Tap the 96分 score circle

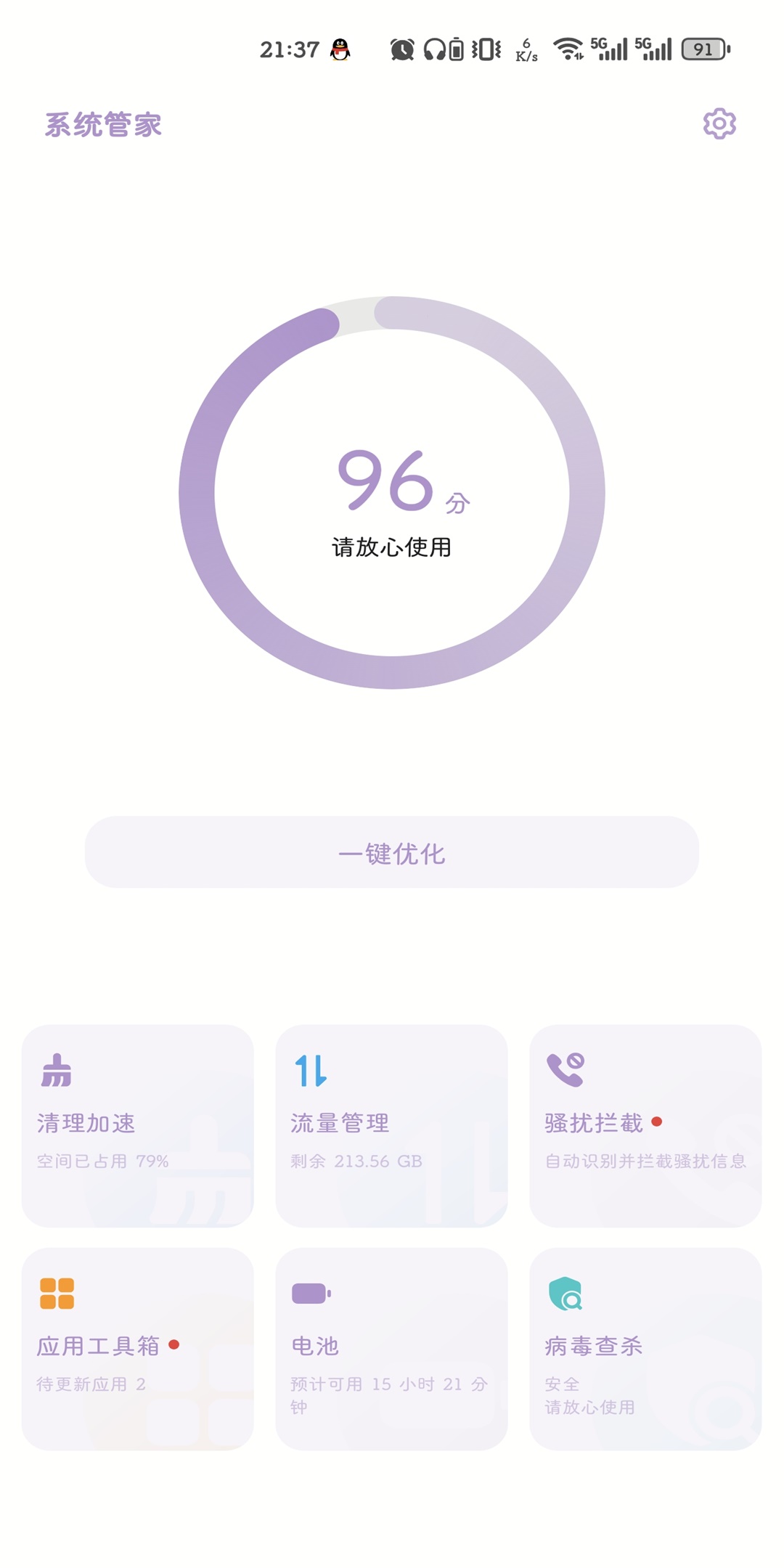tap(392, 493)
